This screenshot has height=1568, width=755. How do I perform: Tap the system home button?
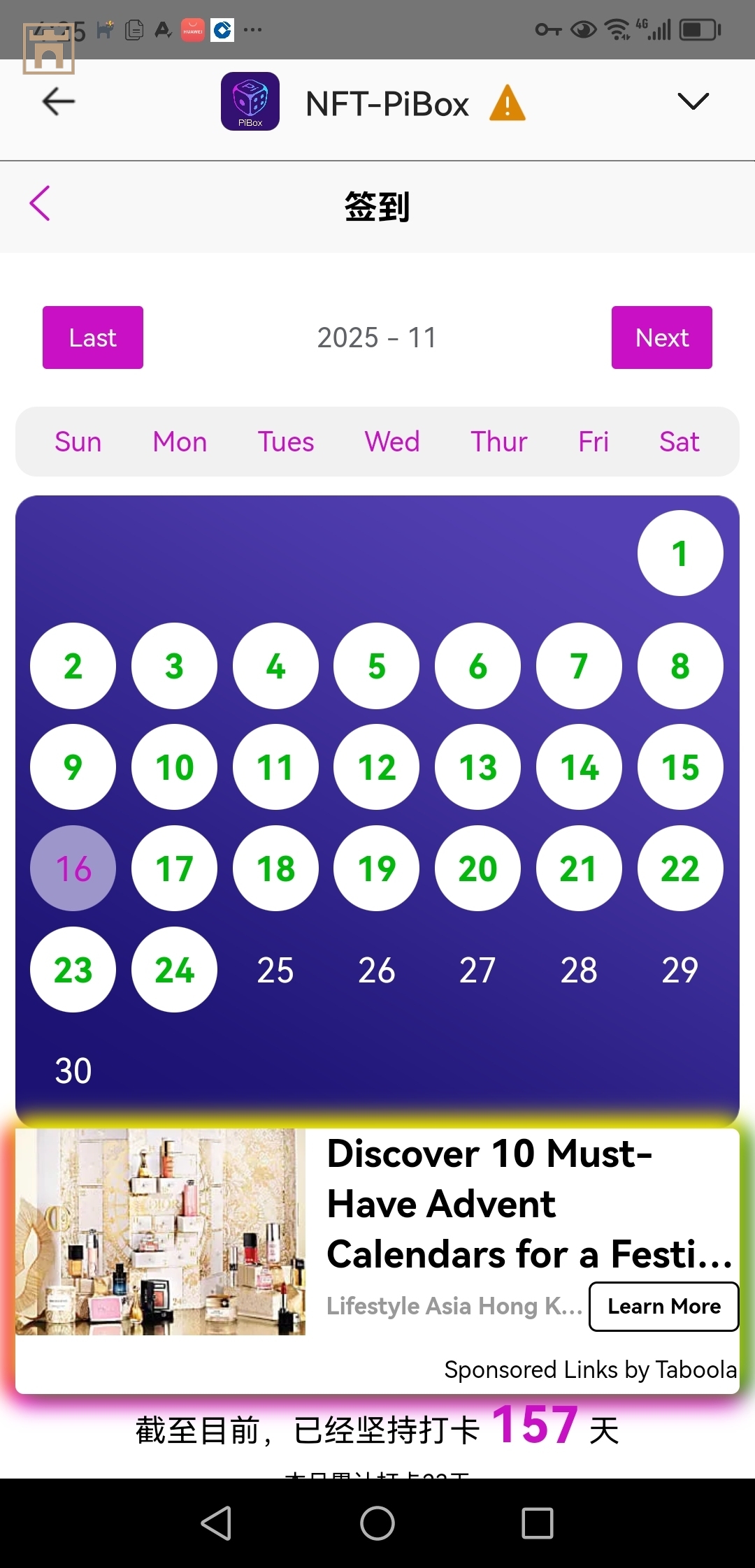click(x=377, y=1523)
